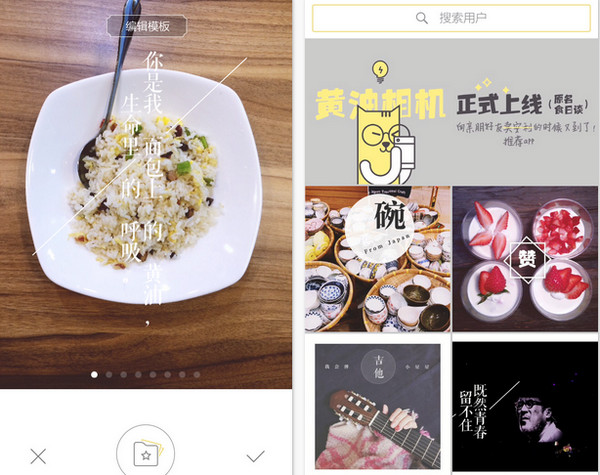
Task: Select the 既然青春留不住 photo tile
Action: point(525,405)
